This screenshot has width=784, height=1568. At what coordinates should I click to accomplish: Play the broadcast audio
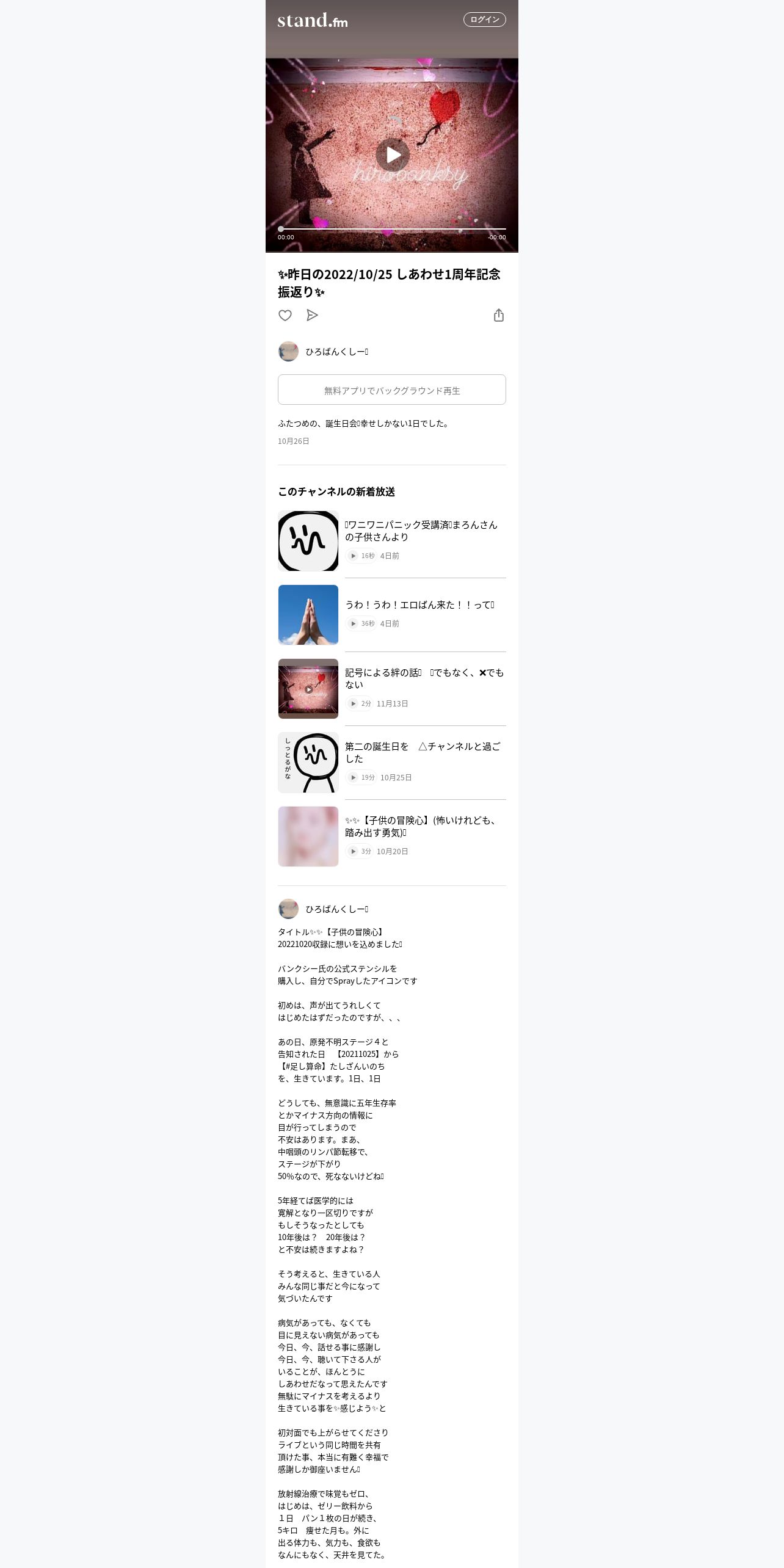[392, 155]
